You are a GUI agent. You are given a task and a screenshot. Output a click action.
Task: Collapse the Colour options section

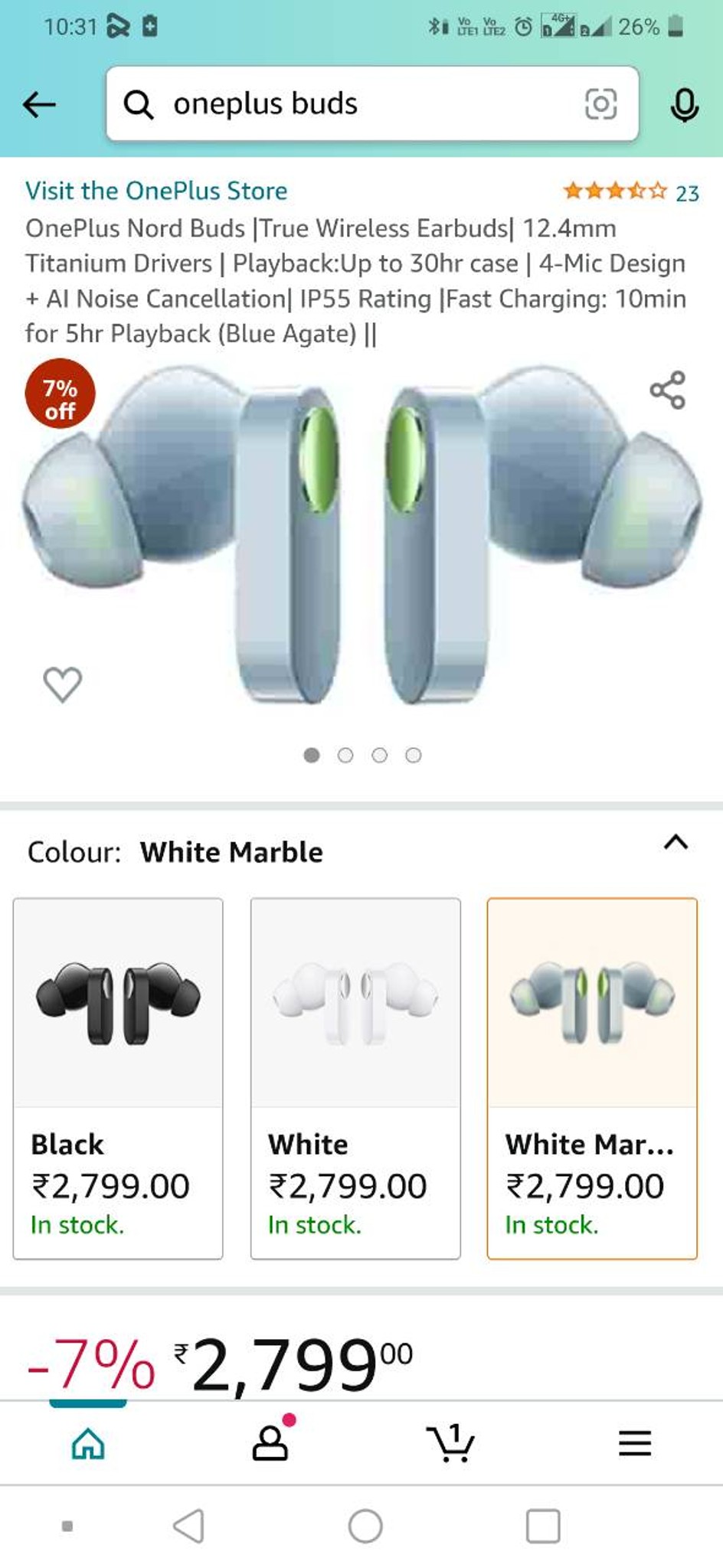pyautogui.click(x=676, y=843)
